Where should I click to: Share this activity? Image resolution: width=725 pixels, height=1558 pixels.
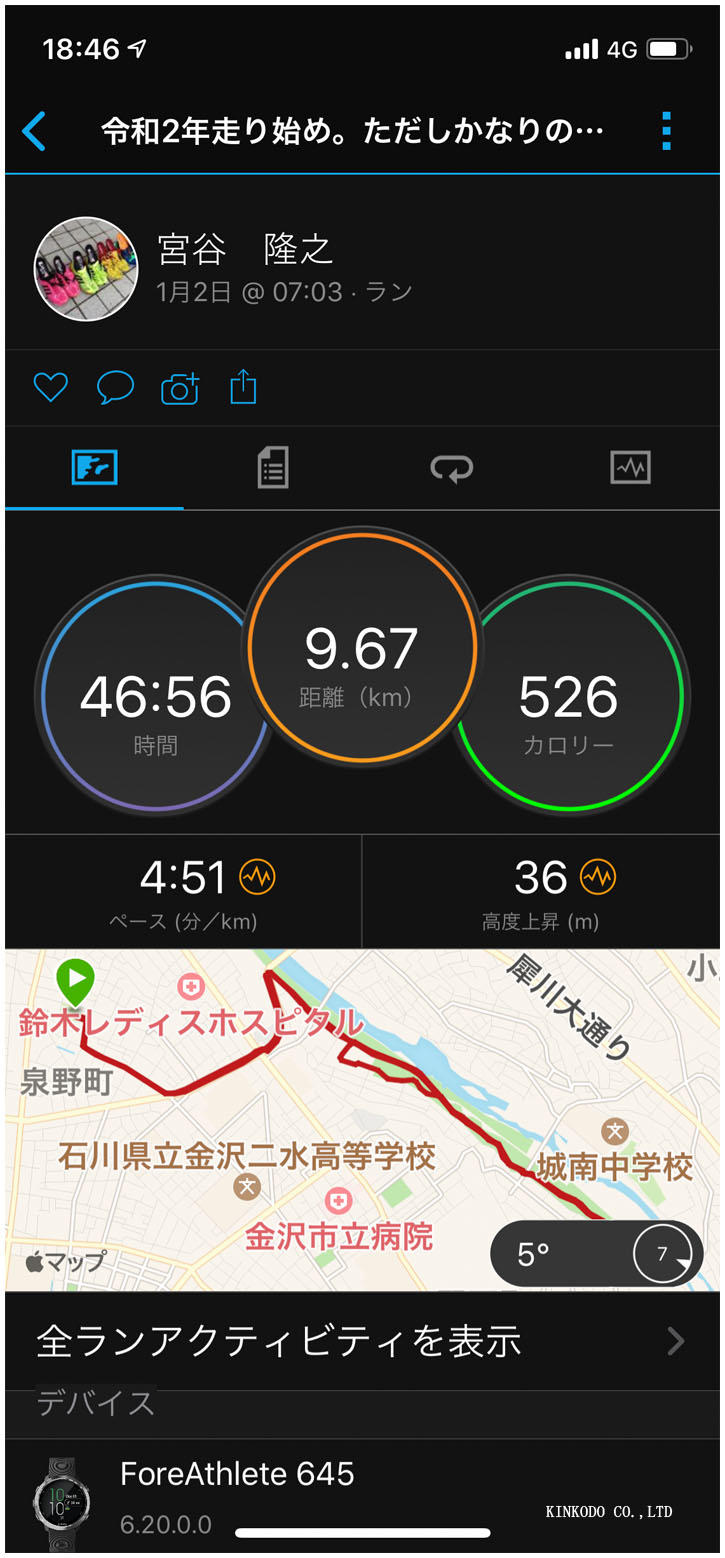(x=243, y=387)
